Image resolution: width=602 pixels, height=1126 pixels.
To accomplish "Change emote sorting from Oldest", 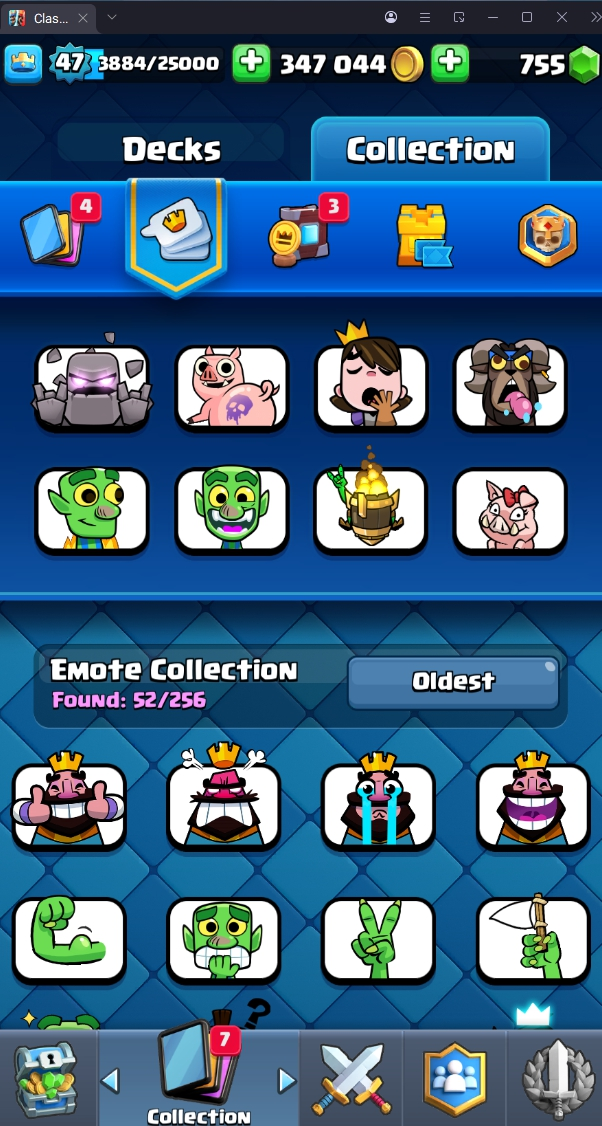I will tap(453, 682).
